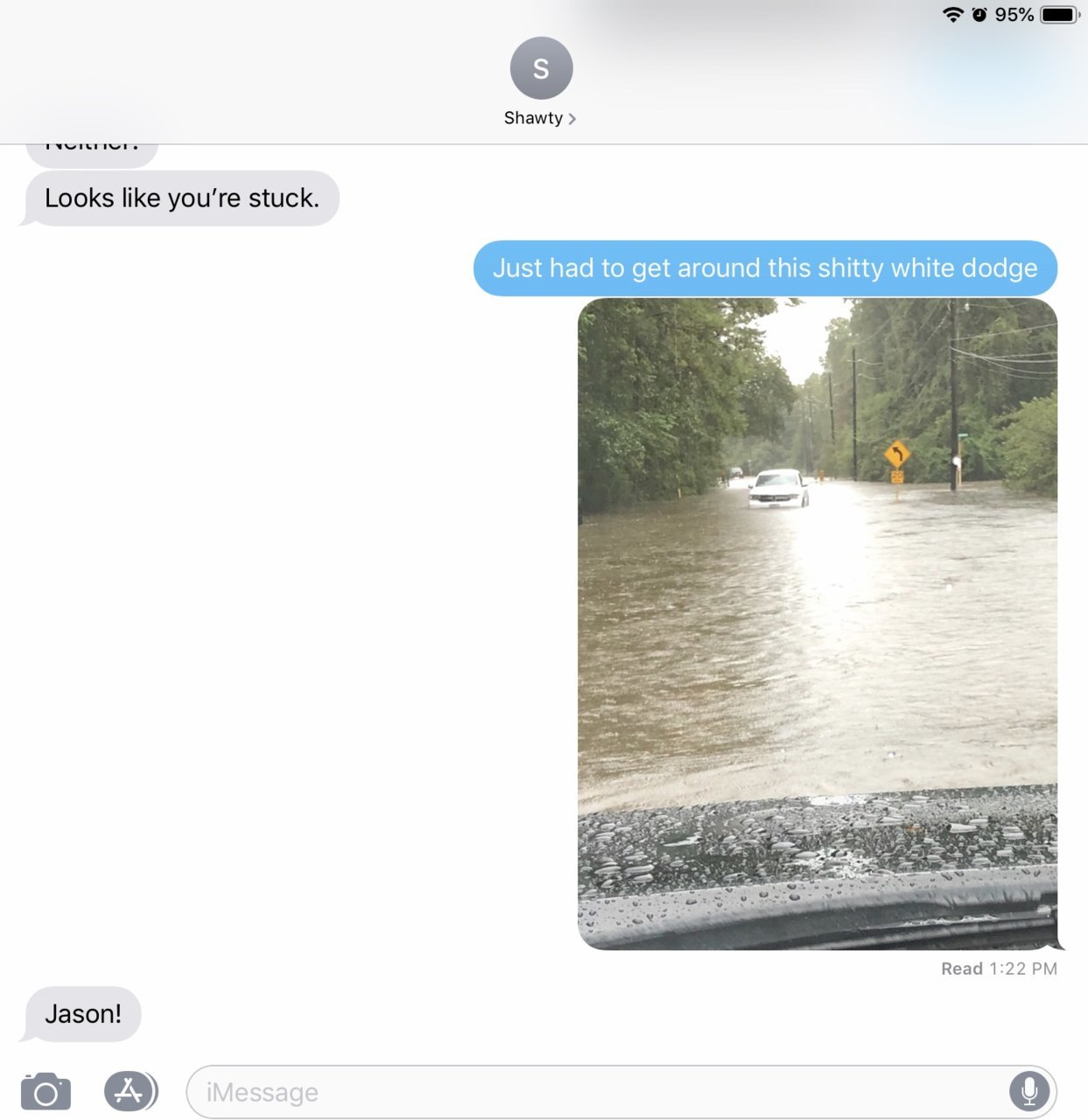Viewport: 1088px width, 1120px height.
Task: Start dictating a voice message
Action: coord(1028,1091)
